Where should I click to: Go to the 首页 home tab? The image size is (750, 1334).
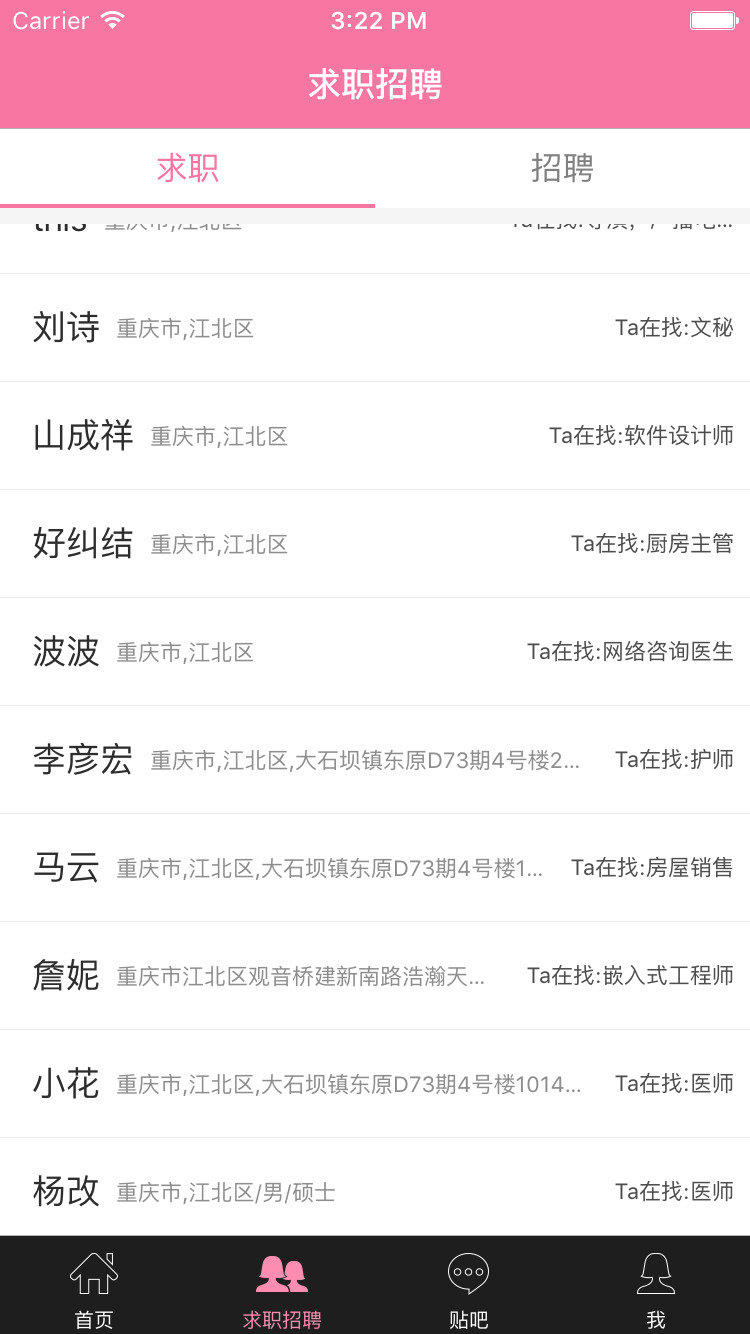(x=94, y=1288)
